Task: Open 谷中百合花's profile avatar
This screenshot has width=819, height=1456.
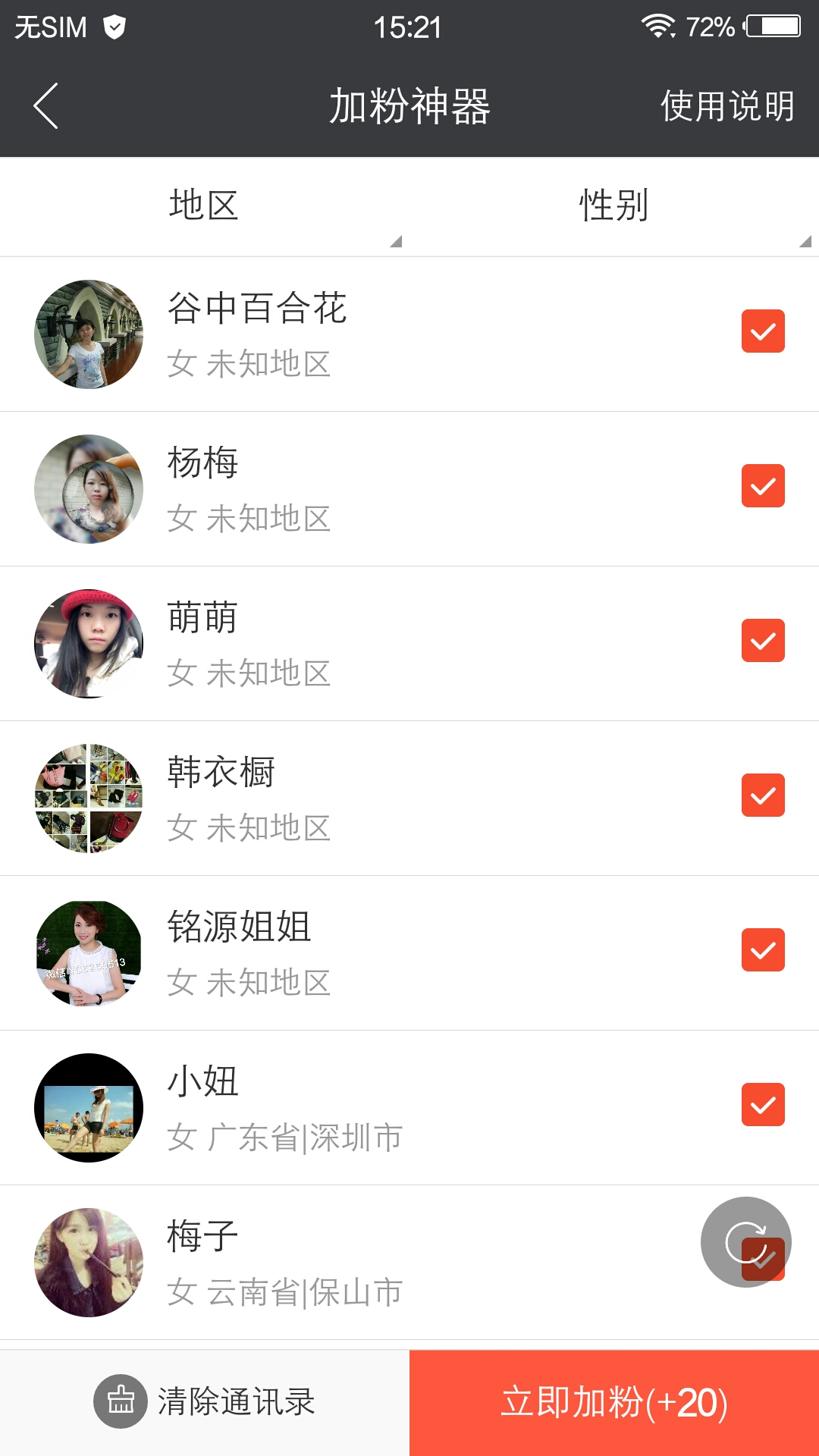Action: click(x=88, y=334)
